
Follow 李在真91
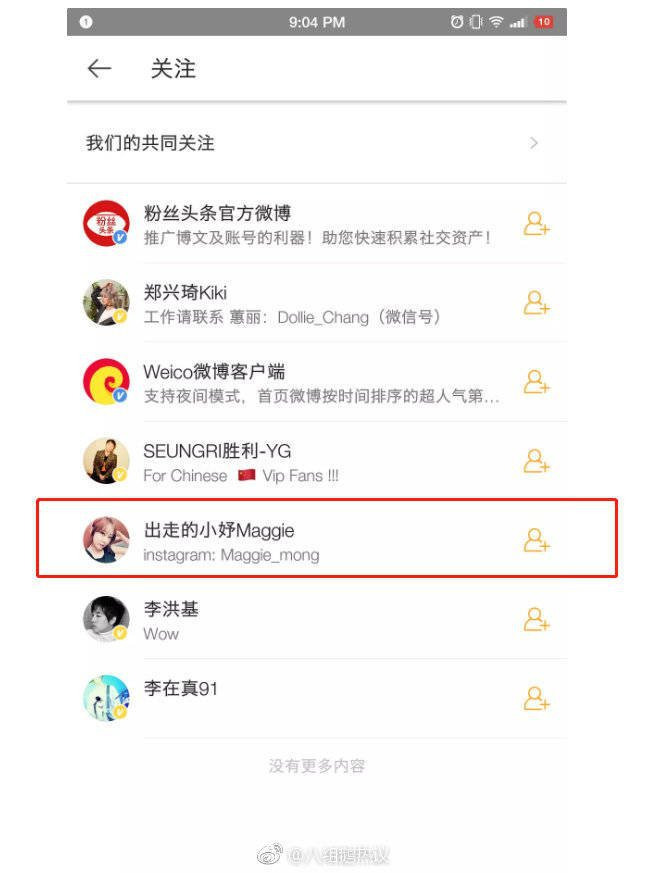[x=536, y=698]
